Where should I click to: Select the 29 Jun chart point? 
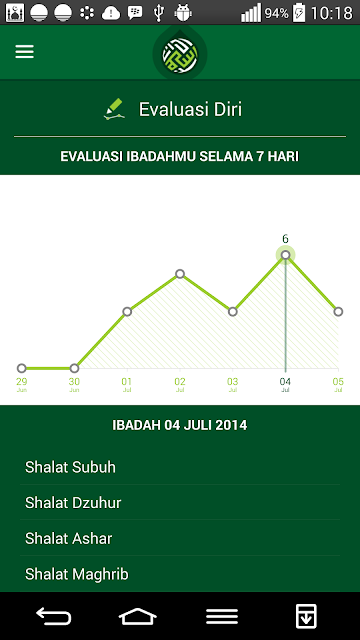pyautogui.click(x=22, y=368)
